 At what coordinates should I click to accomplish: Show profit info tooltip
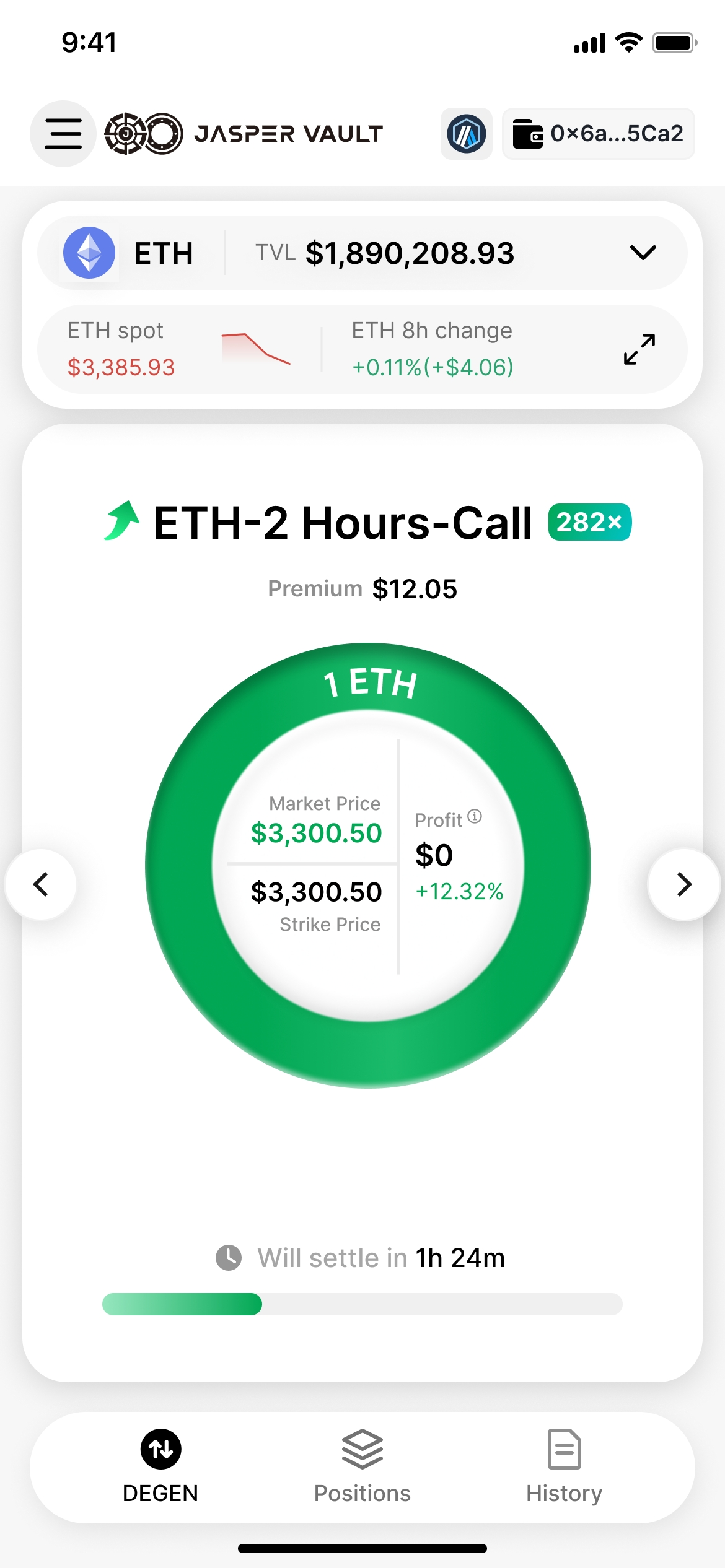(475, 816)
